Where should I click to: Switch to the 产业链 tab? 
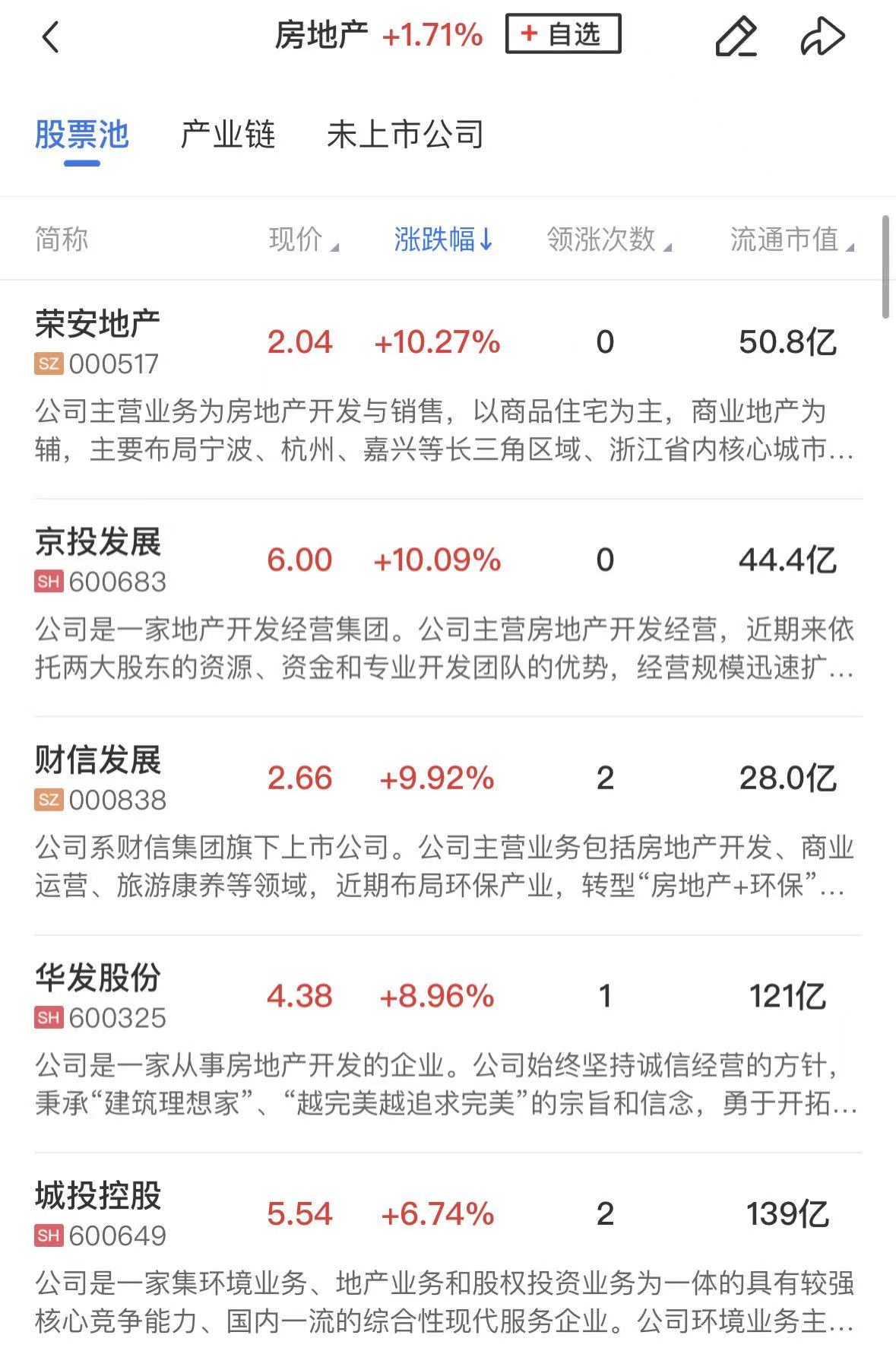227,135
